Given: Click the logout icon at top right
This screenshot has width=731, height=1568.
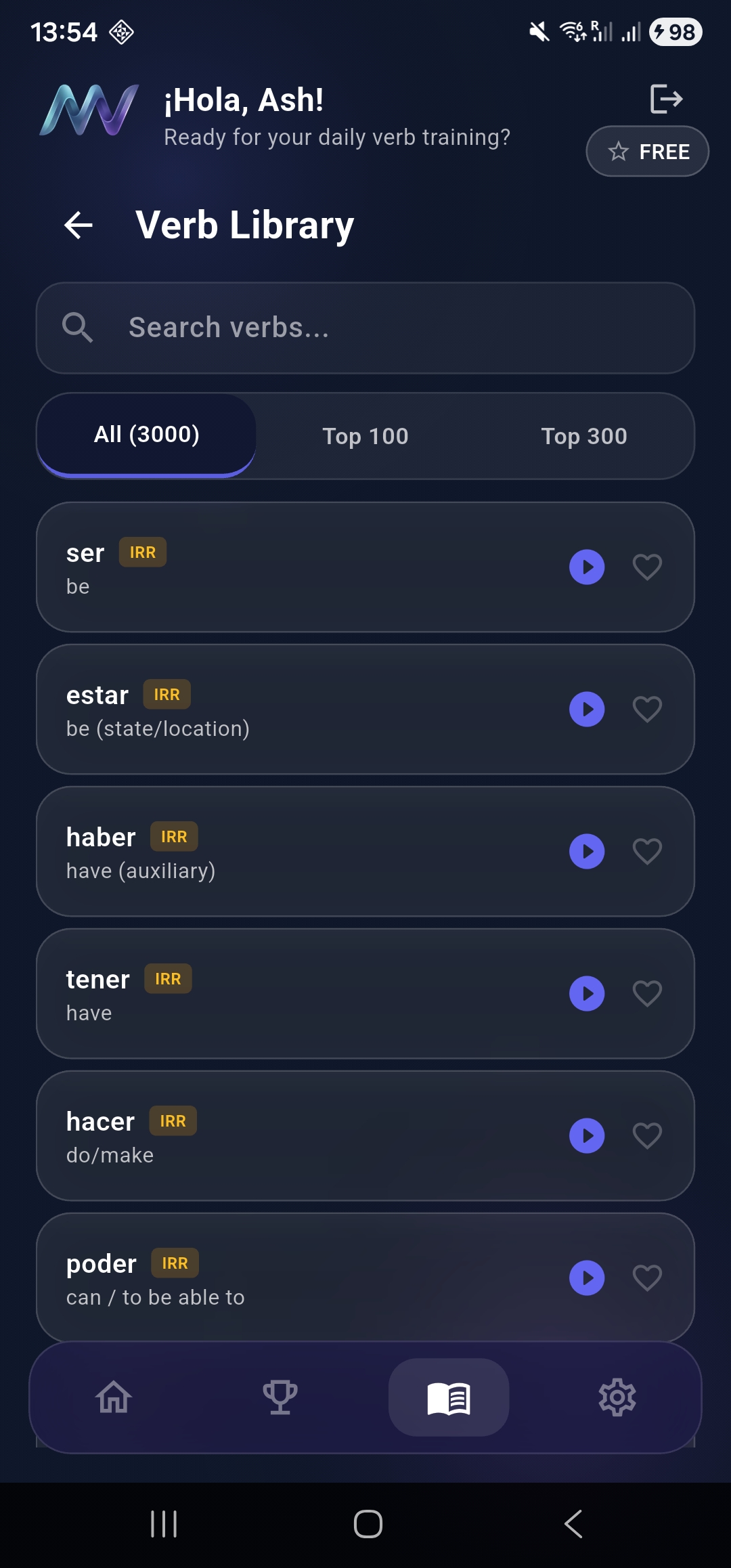Looking at the screenshot, I should coord(666,100).
